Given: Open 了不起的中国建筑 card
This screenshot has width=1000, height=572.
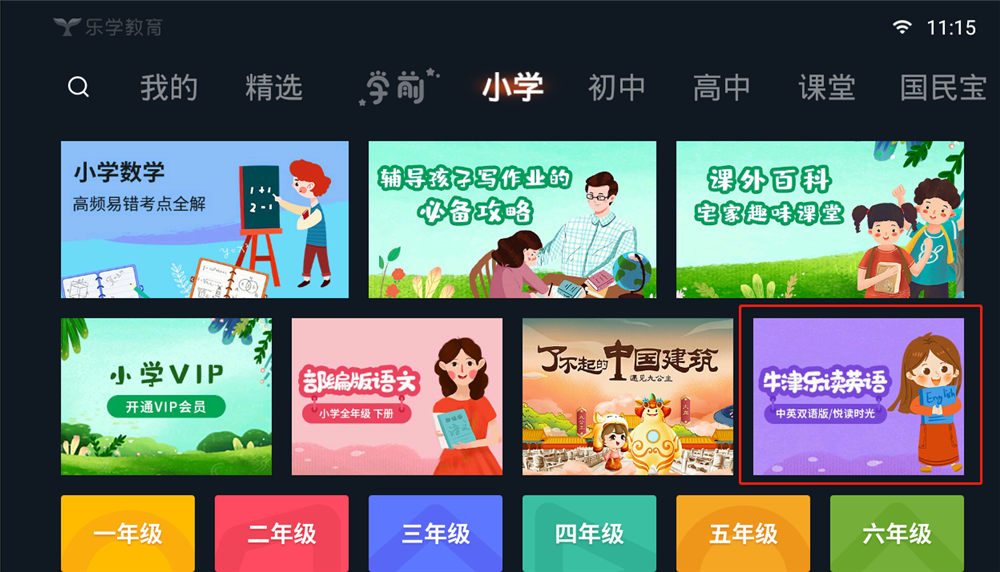Looking at the screenshot, I should point(628,397).
